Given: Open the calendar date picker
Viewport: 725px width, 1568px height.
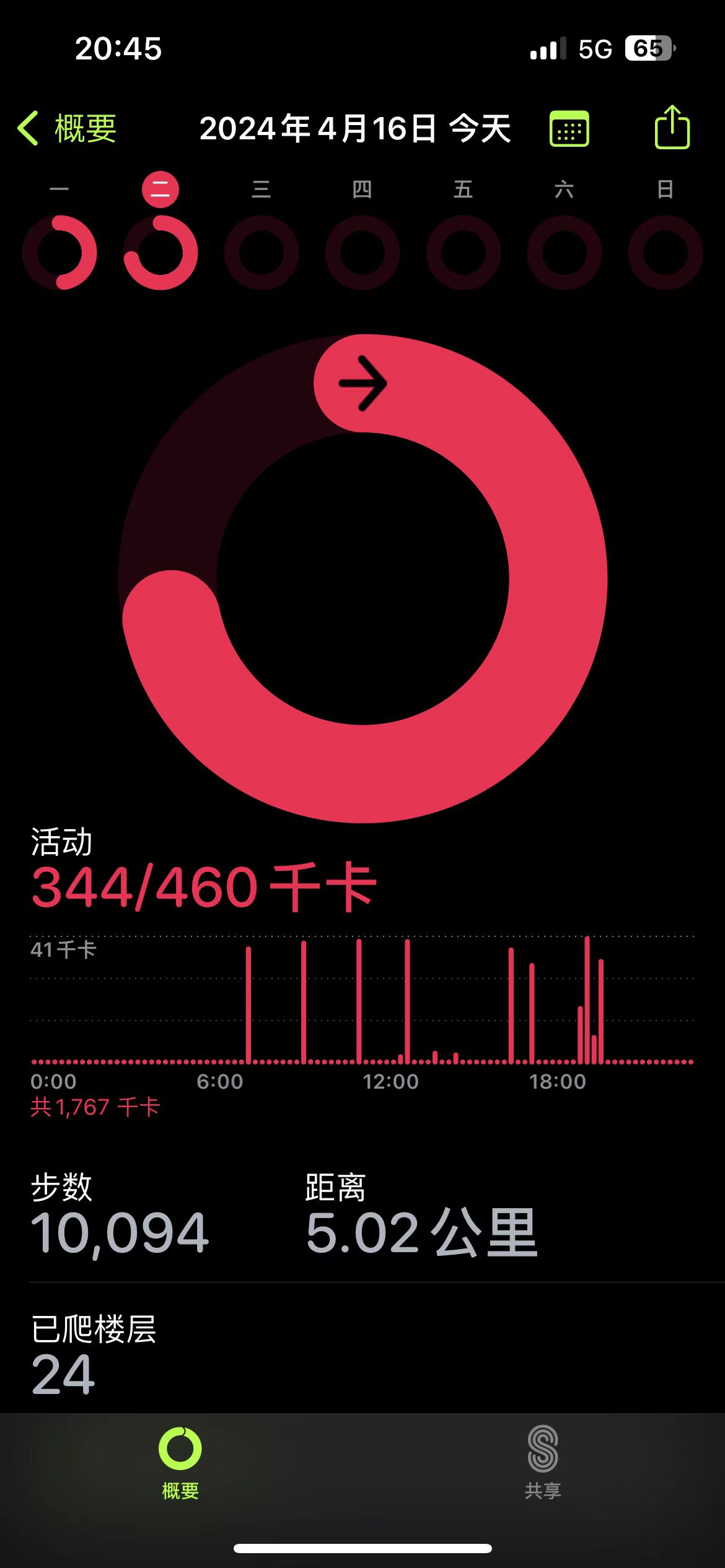Looking at the screenshot, I should click(569, 129).
